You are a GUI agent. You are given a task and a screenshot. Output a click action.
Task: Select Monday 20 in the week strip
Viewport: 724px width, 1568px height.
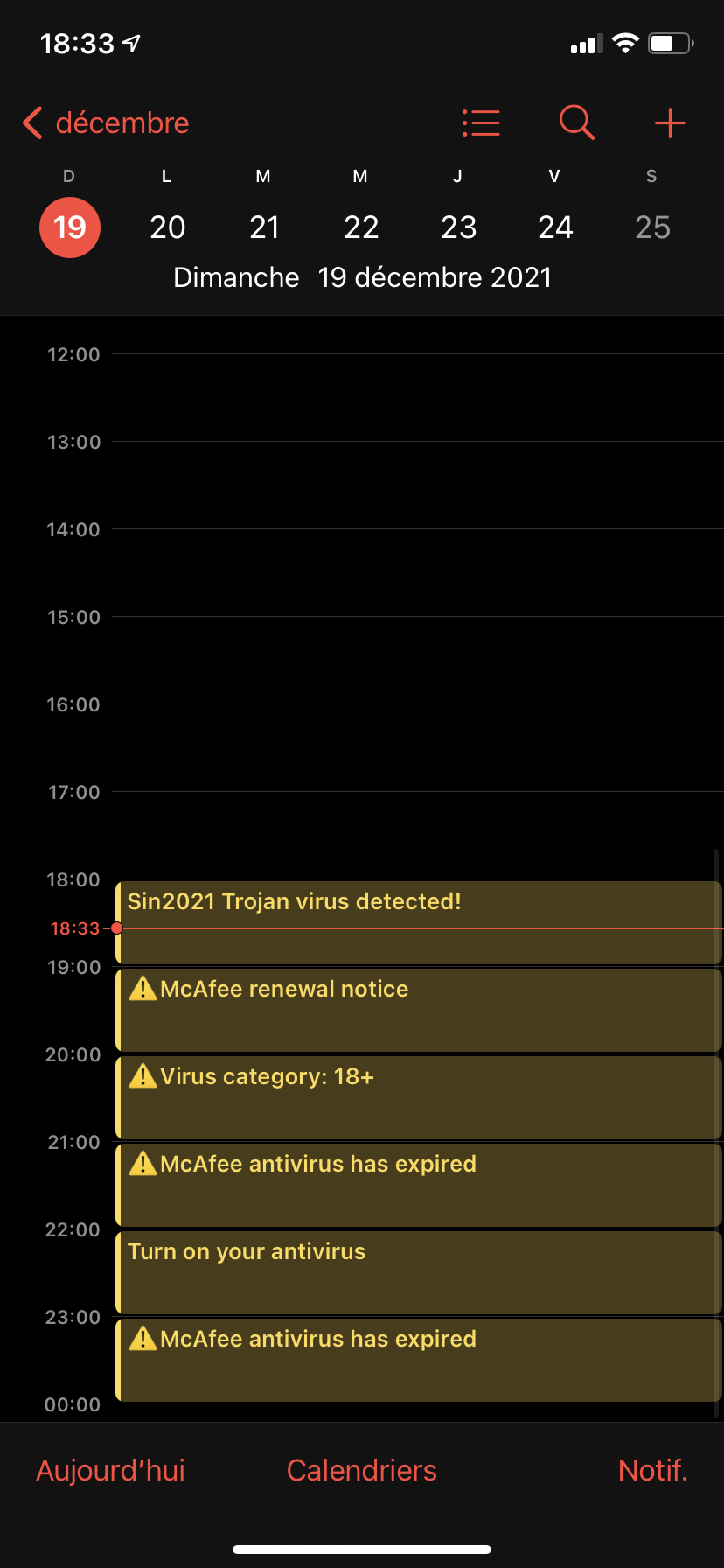click(167, 227)
